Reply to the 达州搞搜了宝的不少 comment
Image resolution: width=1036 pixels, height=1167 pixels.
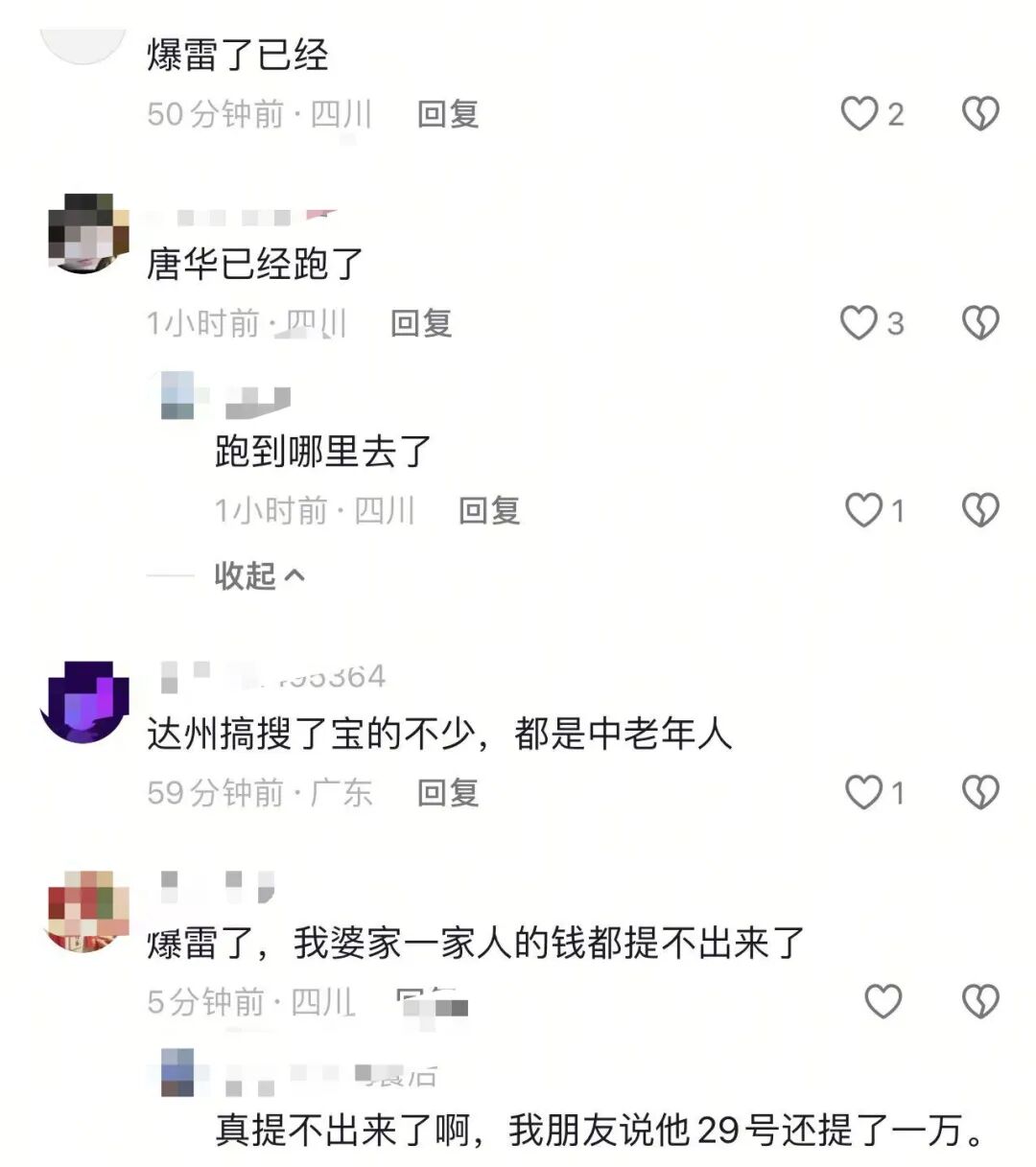coord(448,792)
